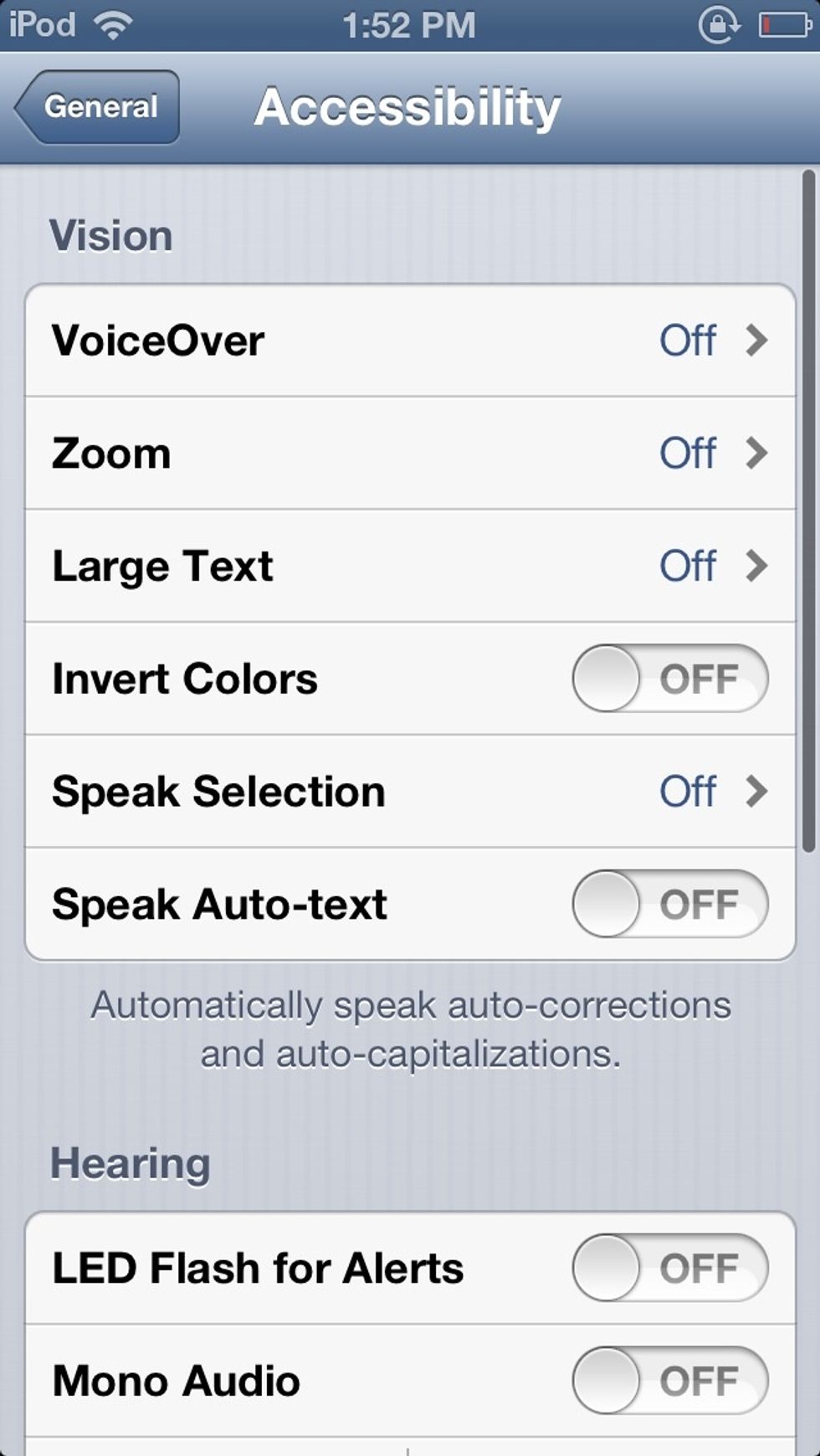Click the Wi-Fi status icon

[x=114, y=25]
